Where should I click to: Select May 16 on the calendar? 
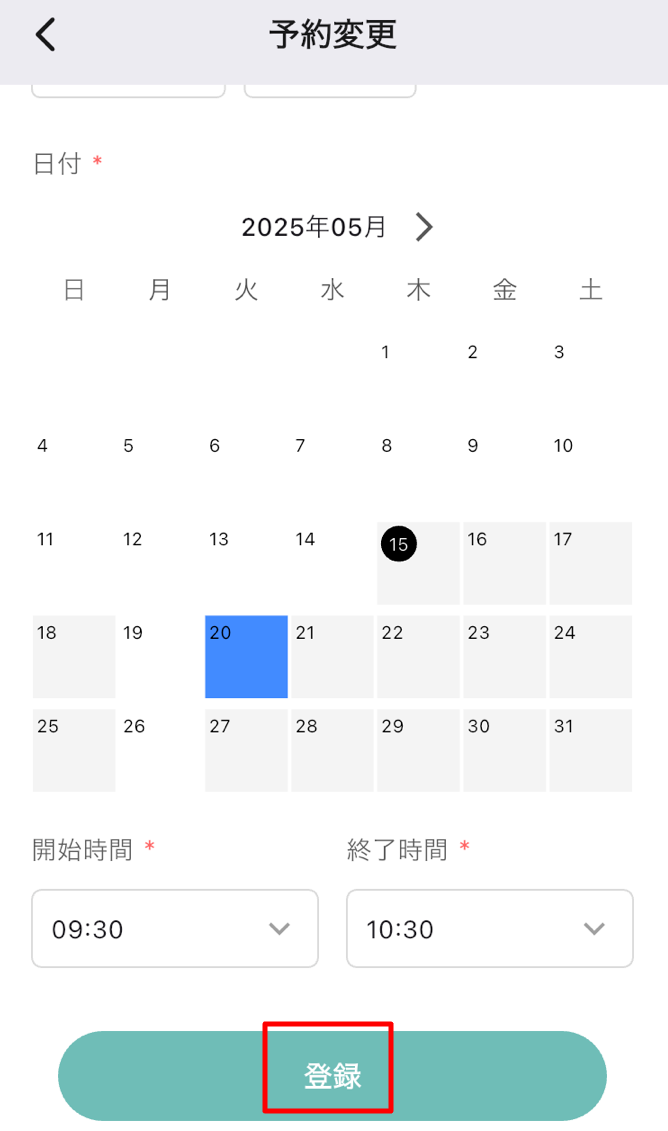tap(504, 562)
